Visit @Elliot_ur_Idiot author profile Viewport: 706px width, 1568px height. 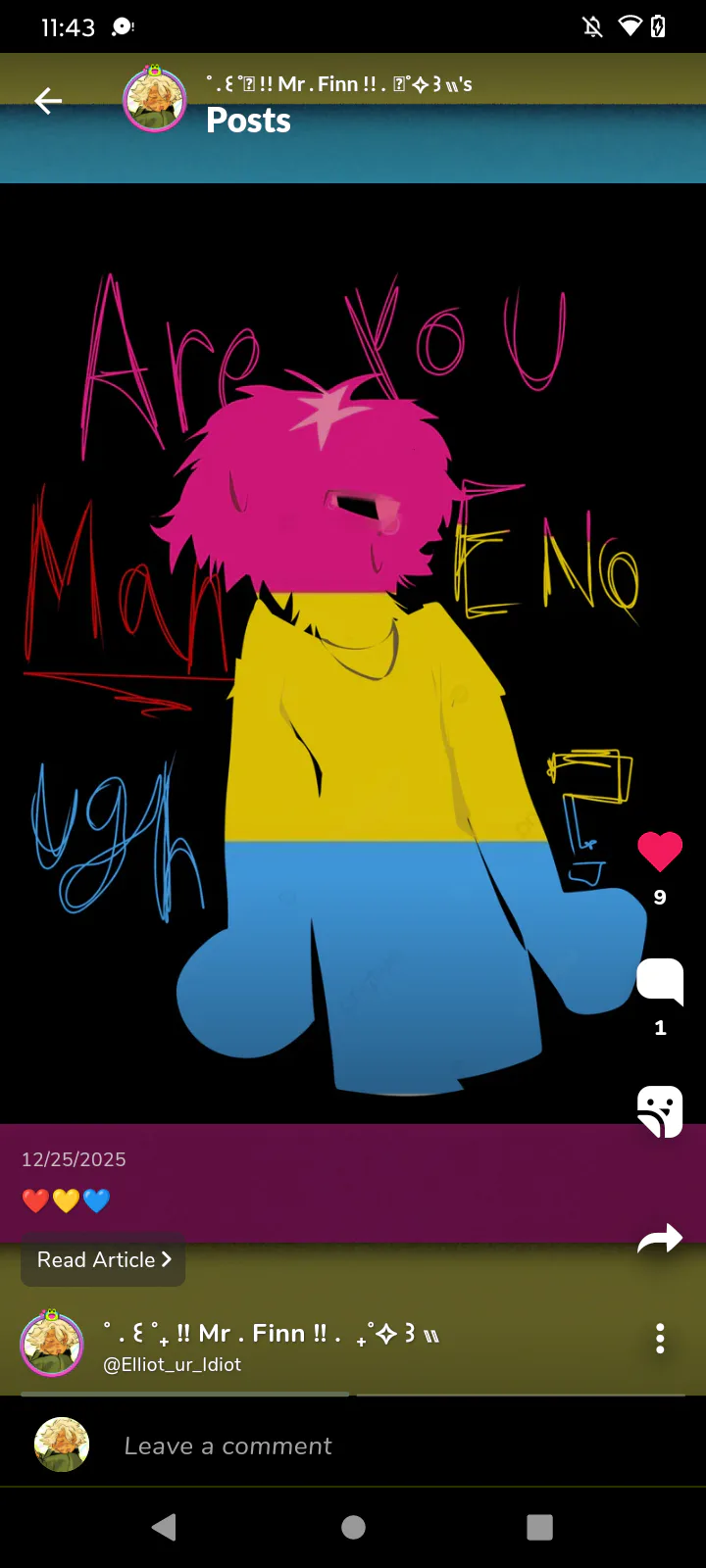click(173, 1364)
